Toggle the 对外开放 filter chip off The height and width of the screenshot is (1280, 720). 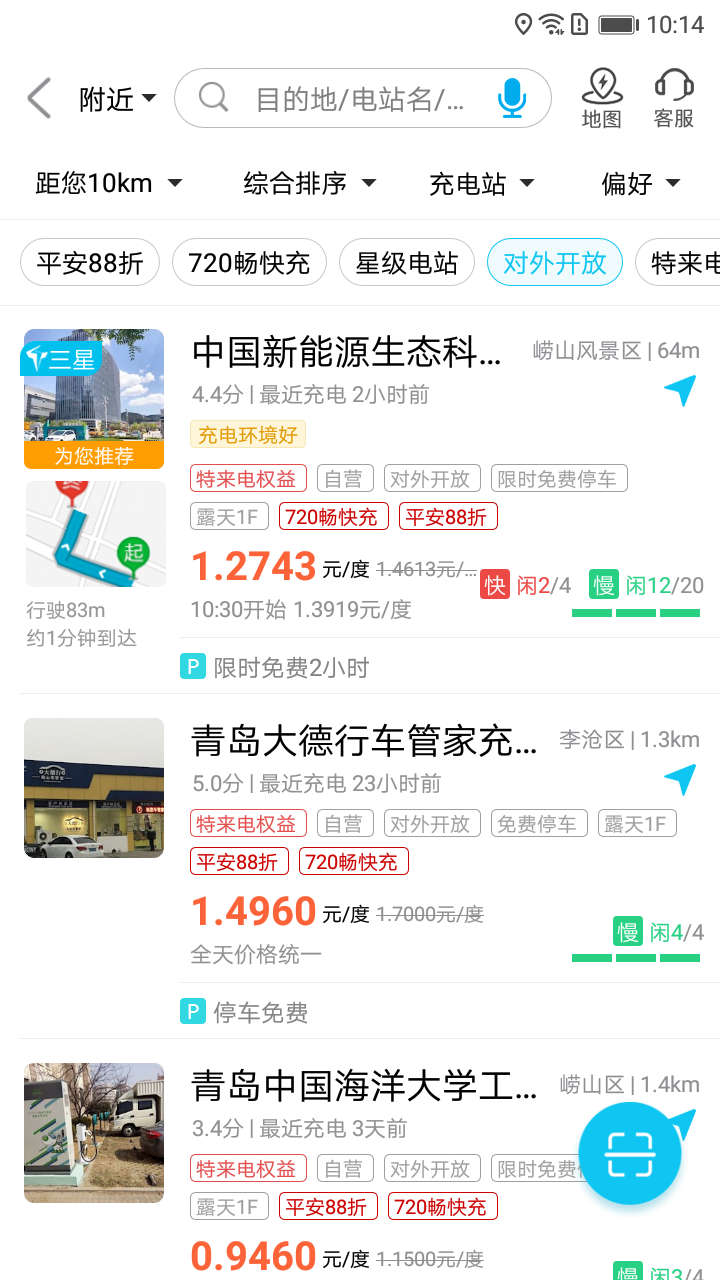tap(555, 262)
